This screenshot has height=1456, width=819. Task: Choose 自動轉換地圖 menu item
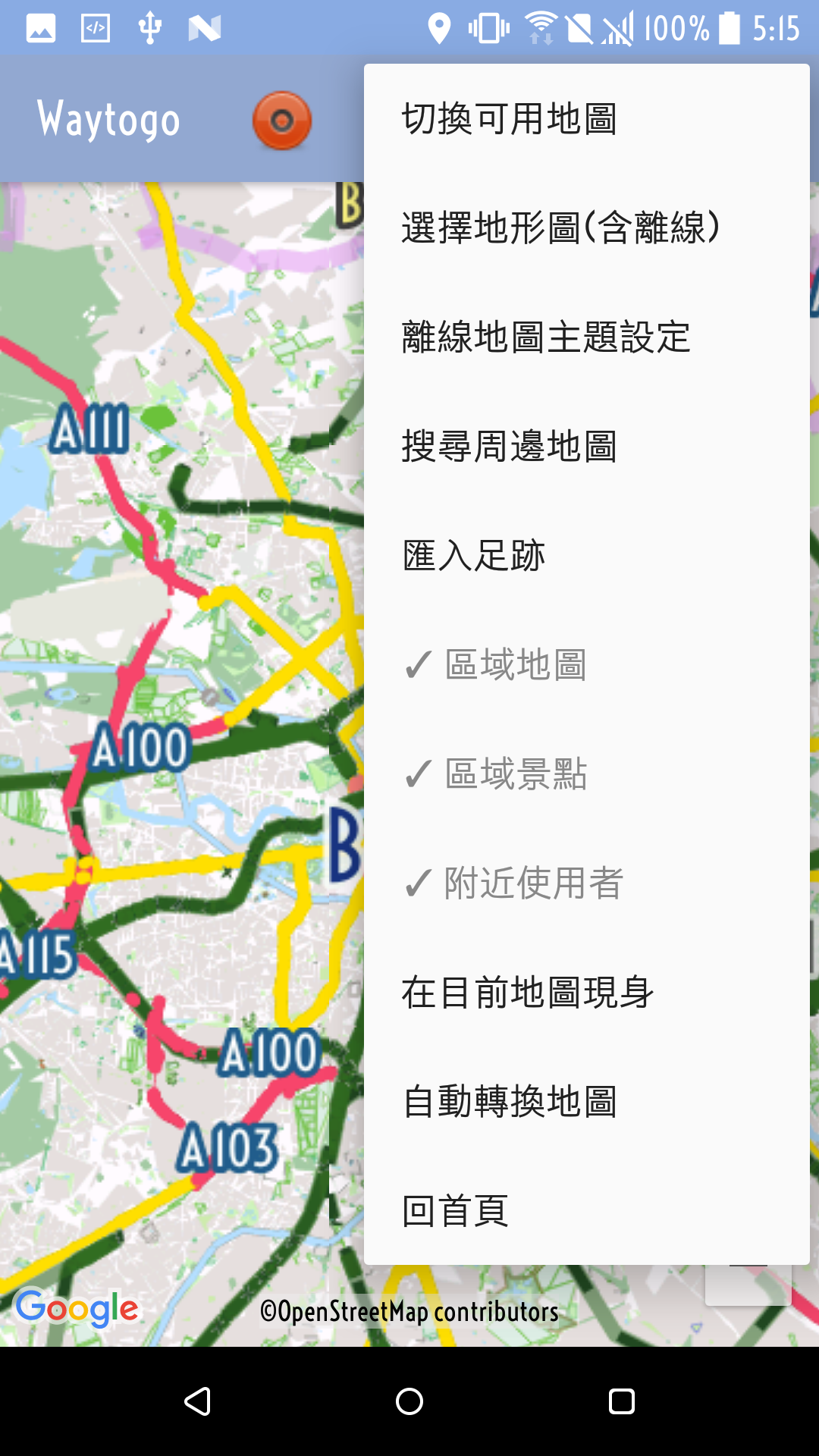[x=510, y=1101]
